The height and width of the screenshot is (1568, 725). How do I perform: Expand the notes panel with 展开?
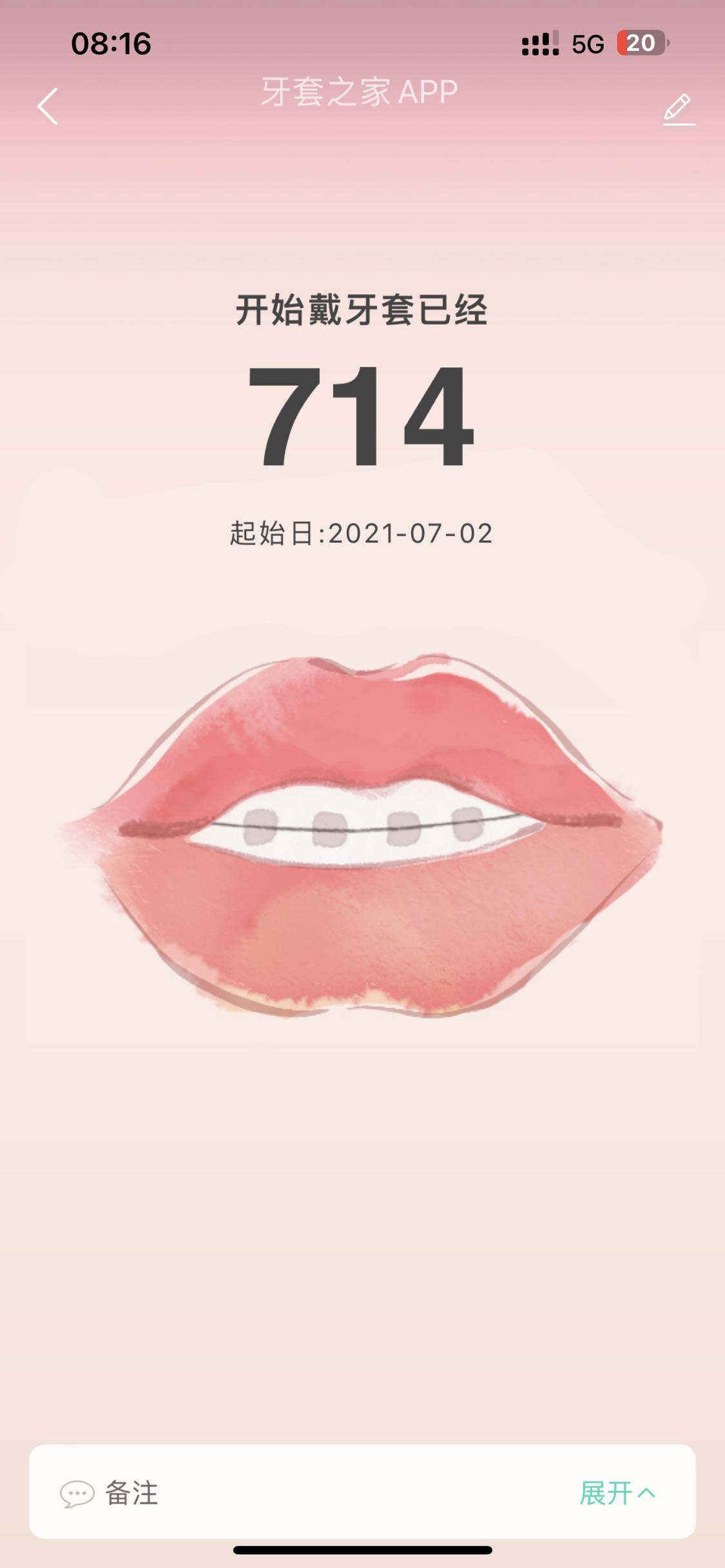[x=617, y=1493]
